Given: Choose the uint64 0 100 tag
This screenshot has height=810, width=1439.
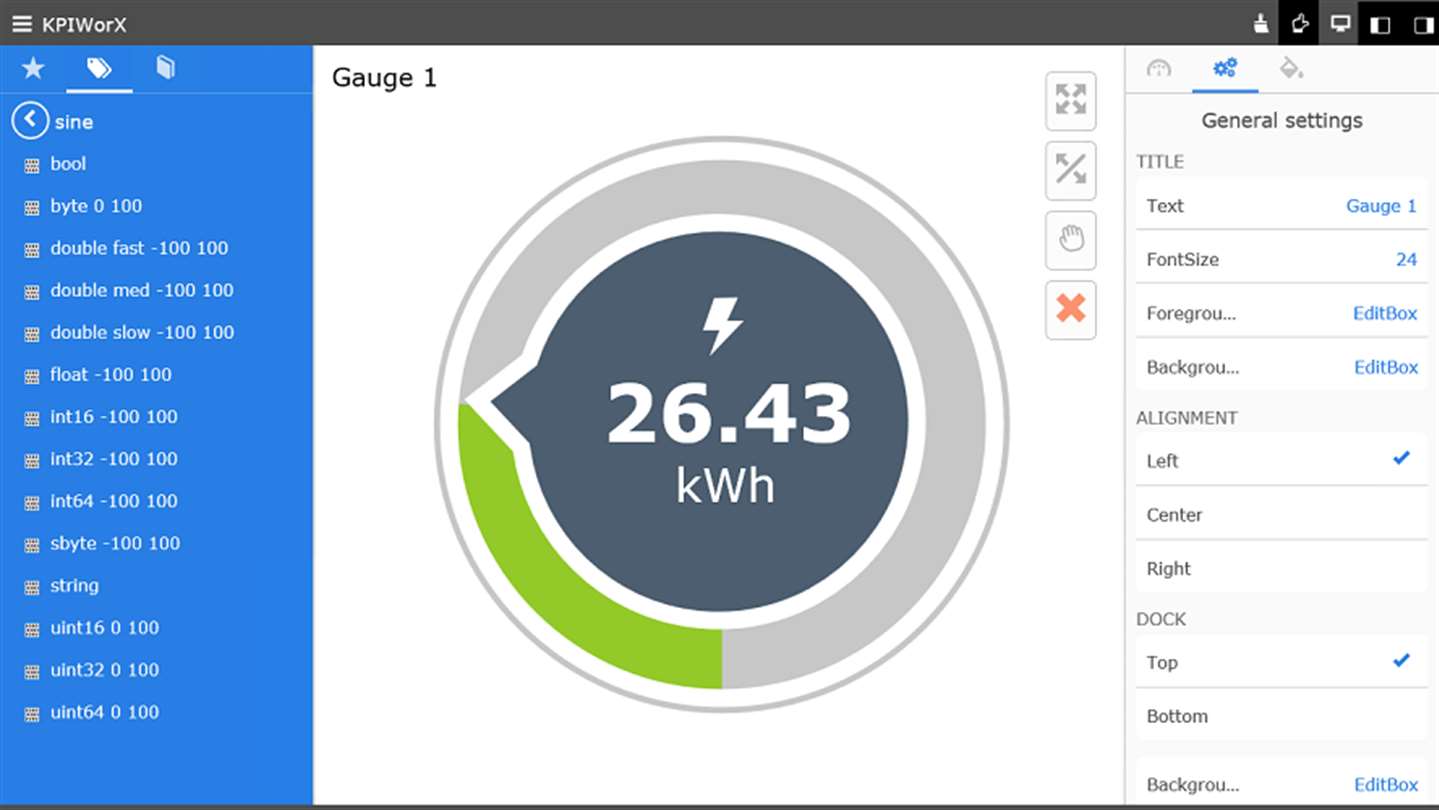Looking at the screenshot, I should [105, 712].
